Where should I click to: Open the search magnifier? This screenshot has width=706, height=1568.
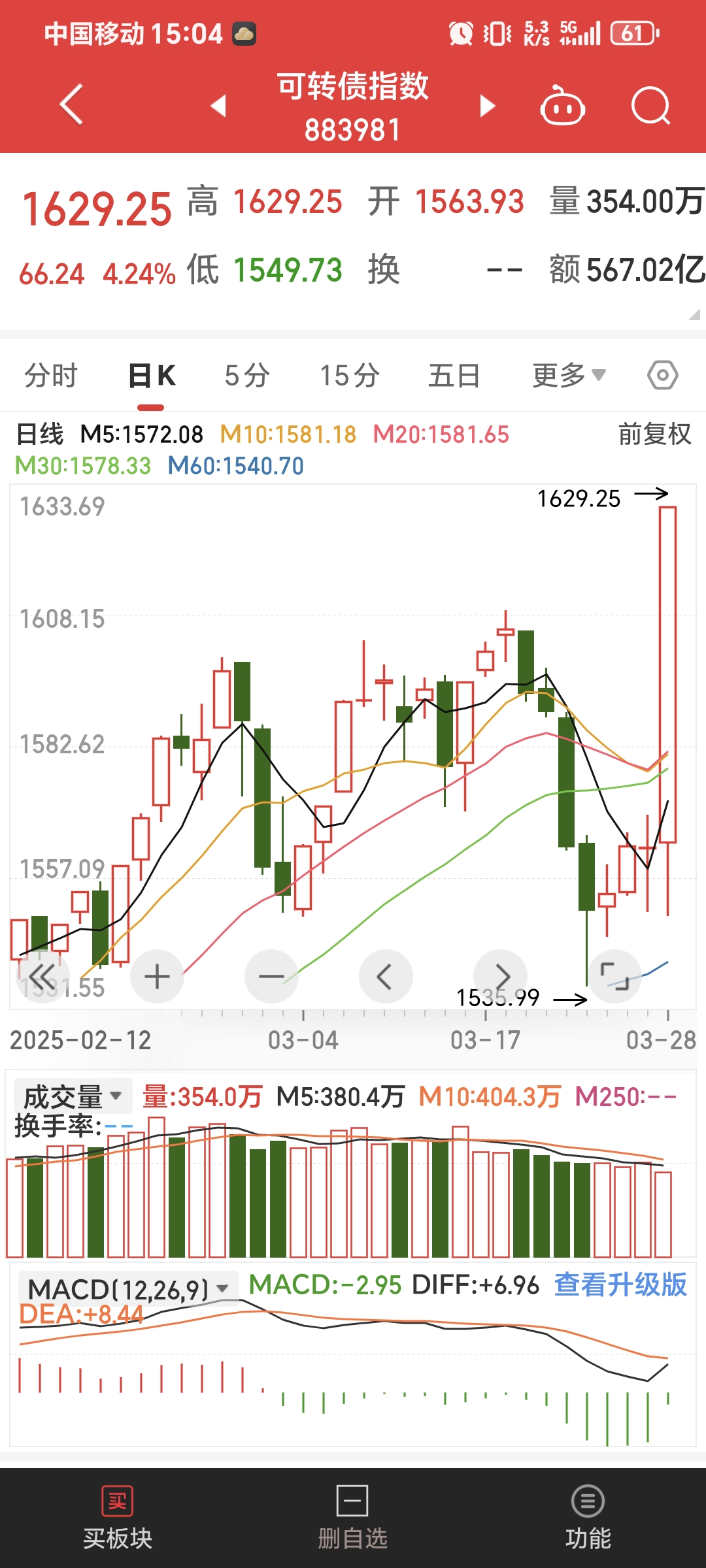(x=650, y=106)
